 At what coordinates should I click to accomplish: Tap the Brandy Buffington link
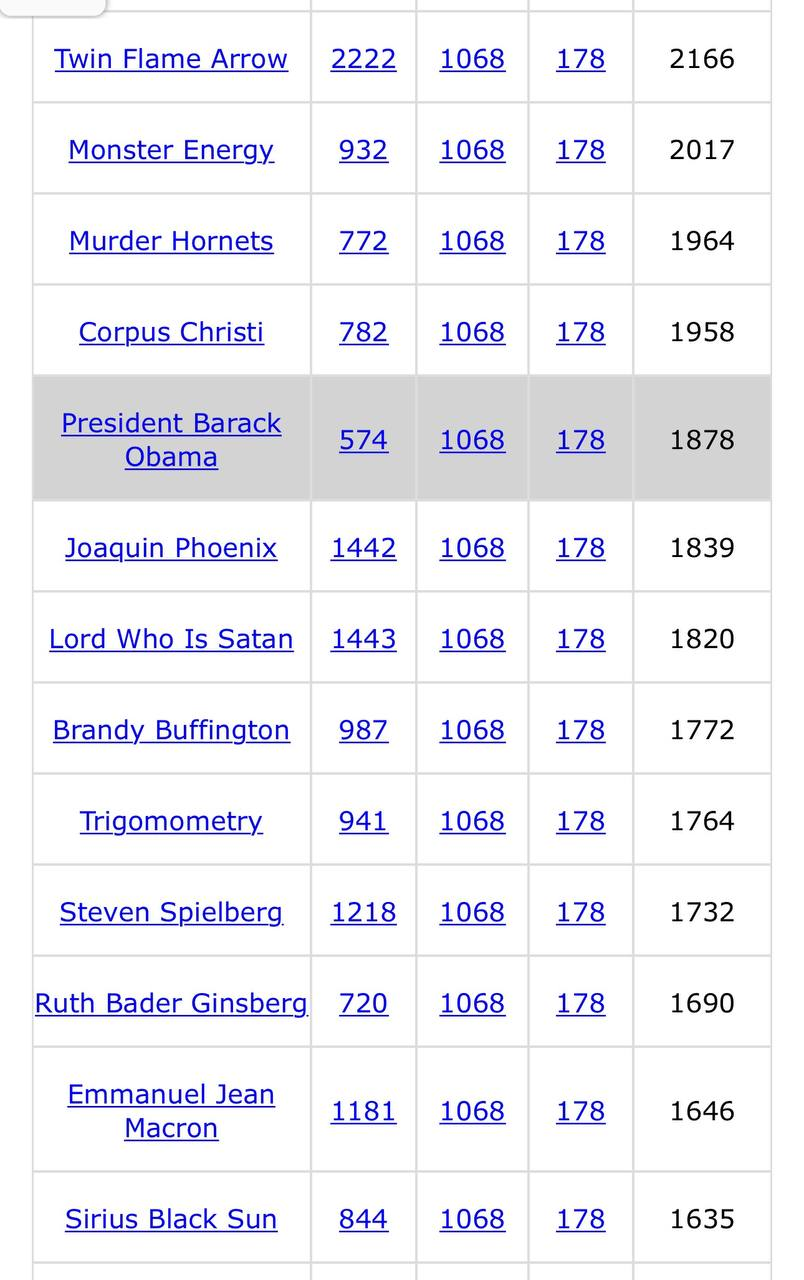pyautogui.click(x=171, y=730)
